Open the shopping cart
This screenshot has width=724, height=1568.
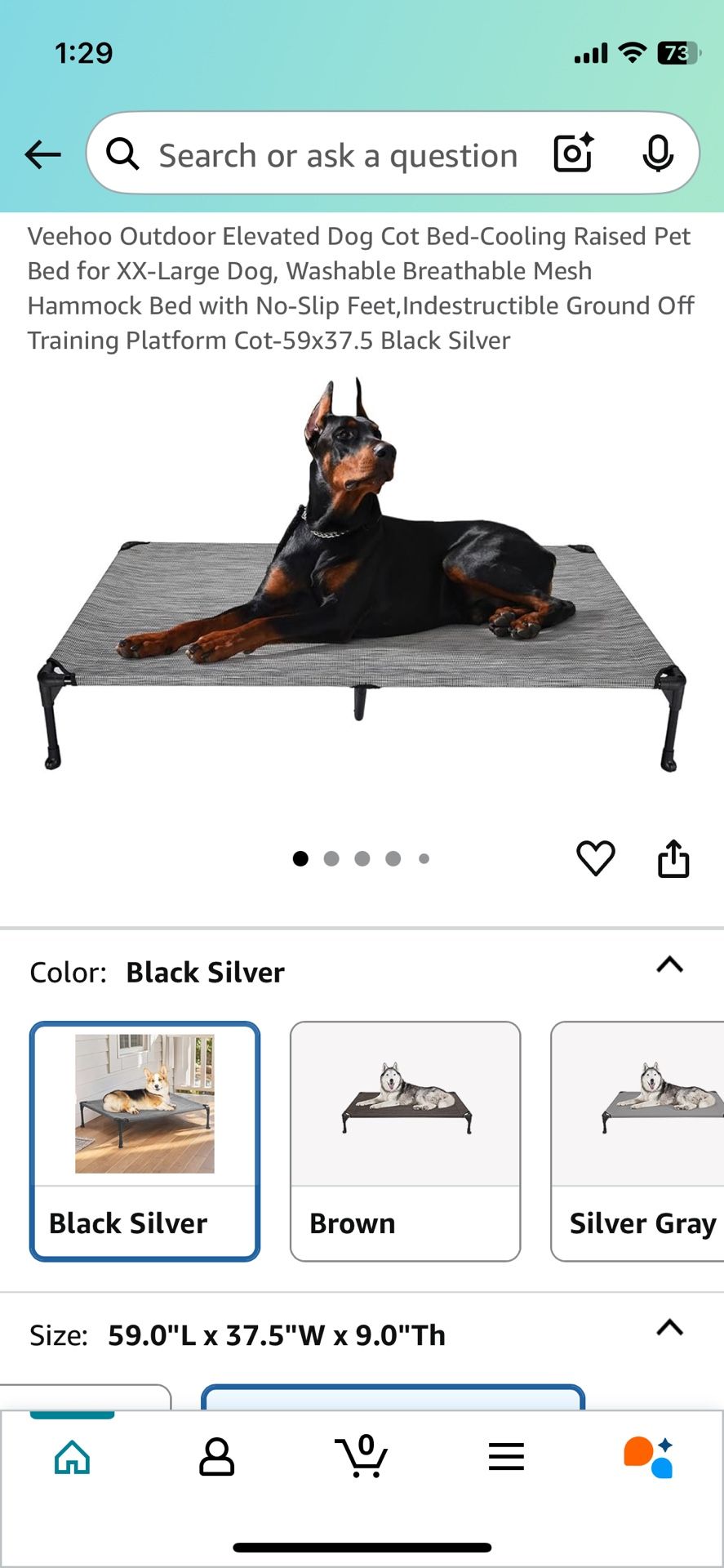pos(362,1458)
